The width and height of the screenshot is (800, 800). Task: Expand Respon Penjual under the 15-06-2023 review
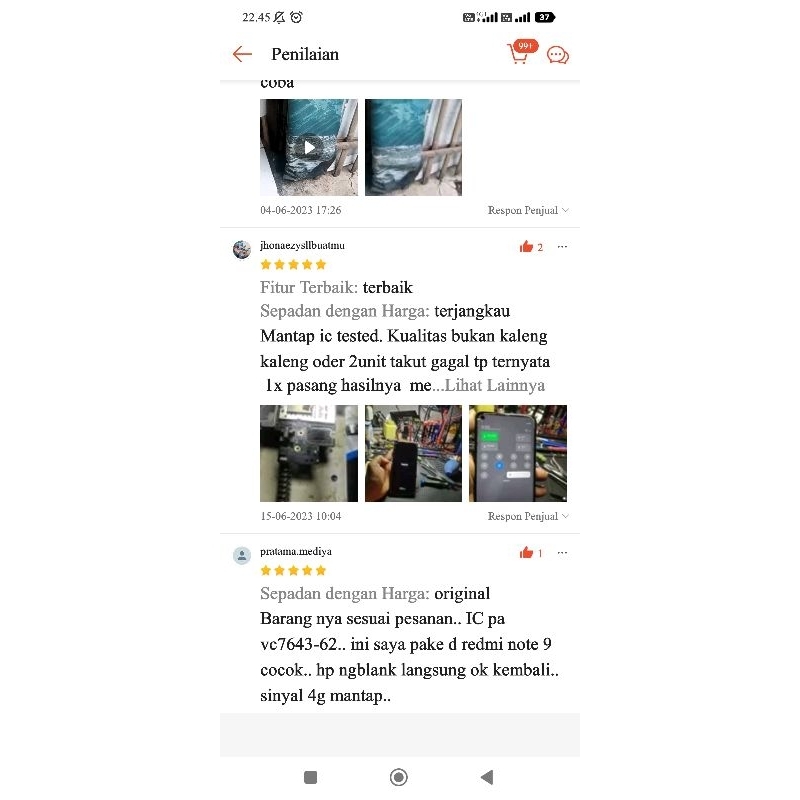[528, 516]
